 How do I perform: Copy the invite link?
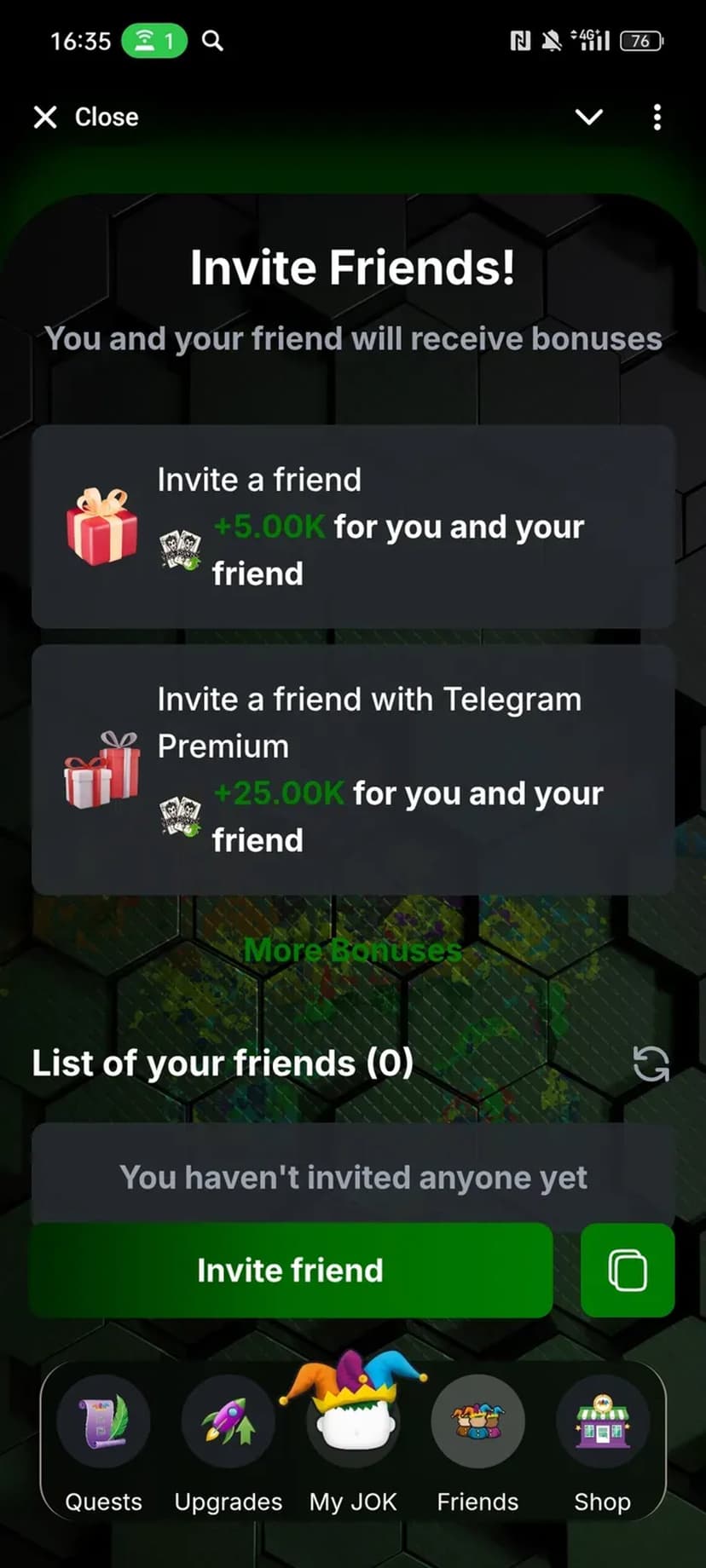(x=628, y=1270)
